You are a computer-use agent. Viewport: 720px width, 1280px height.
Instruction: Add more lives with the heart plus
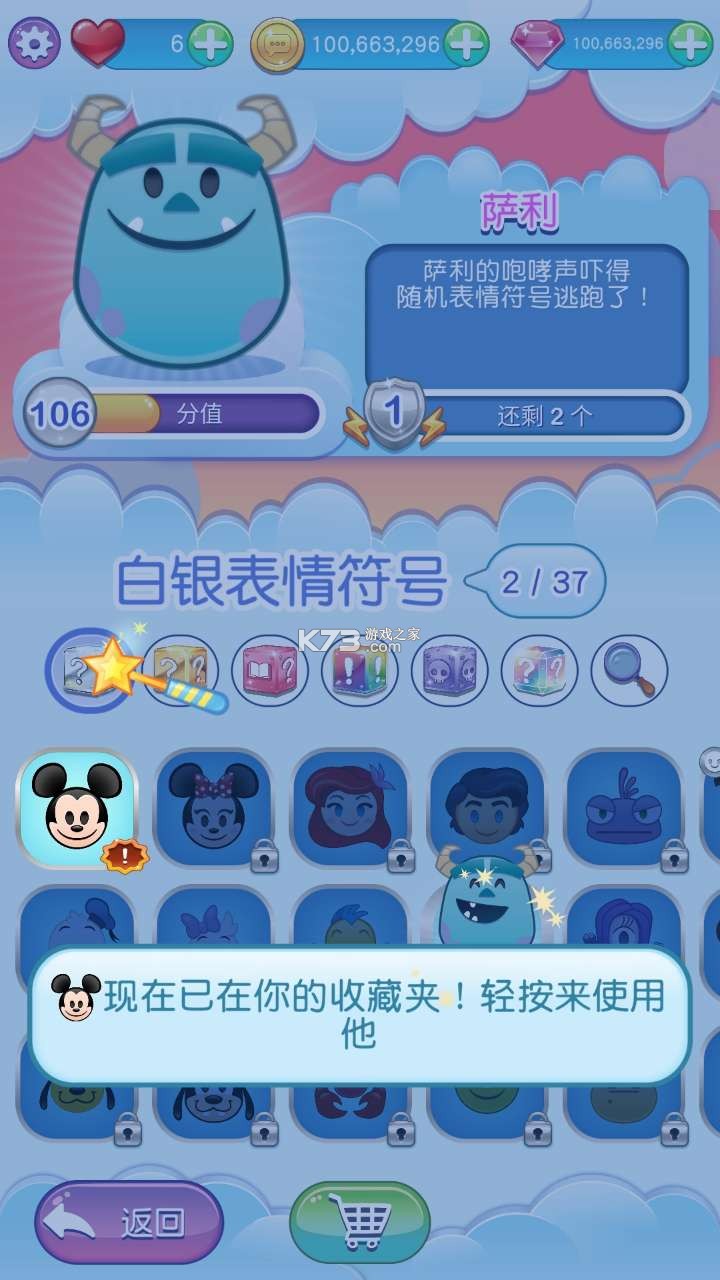(210, 43)
